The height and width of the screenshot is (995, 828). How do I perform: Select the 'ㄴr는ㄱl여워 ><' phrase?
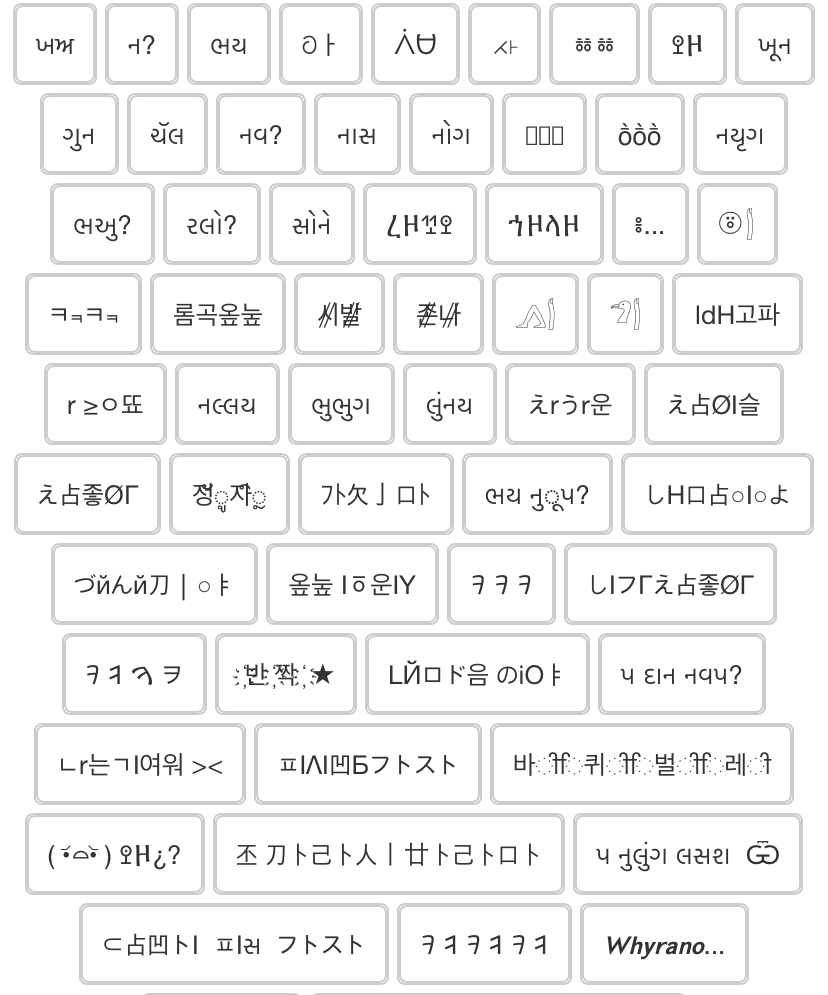point(140,764)
